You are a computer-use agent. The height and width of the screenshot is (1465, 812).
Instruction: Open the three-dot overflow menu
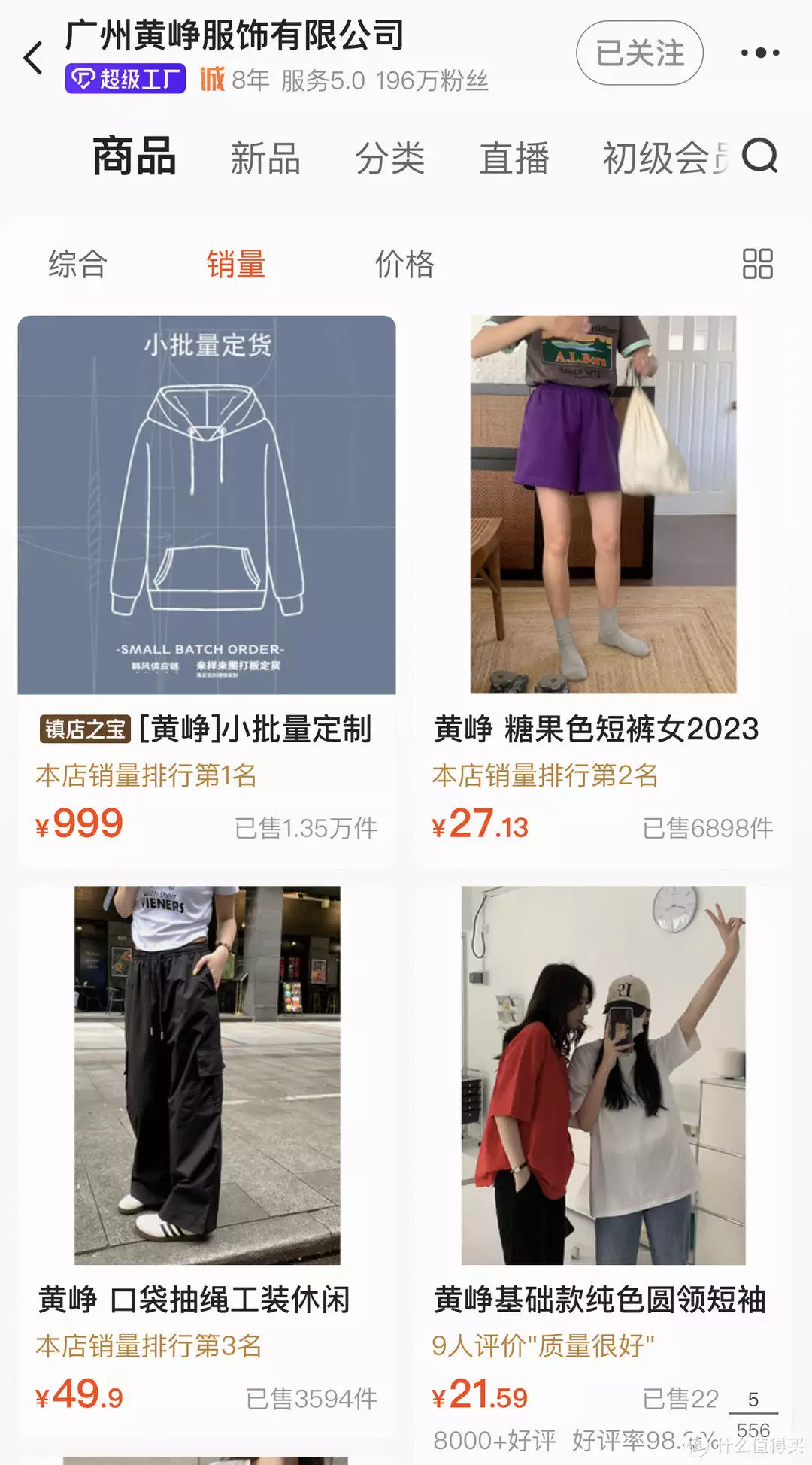click(x=759, y=53)
